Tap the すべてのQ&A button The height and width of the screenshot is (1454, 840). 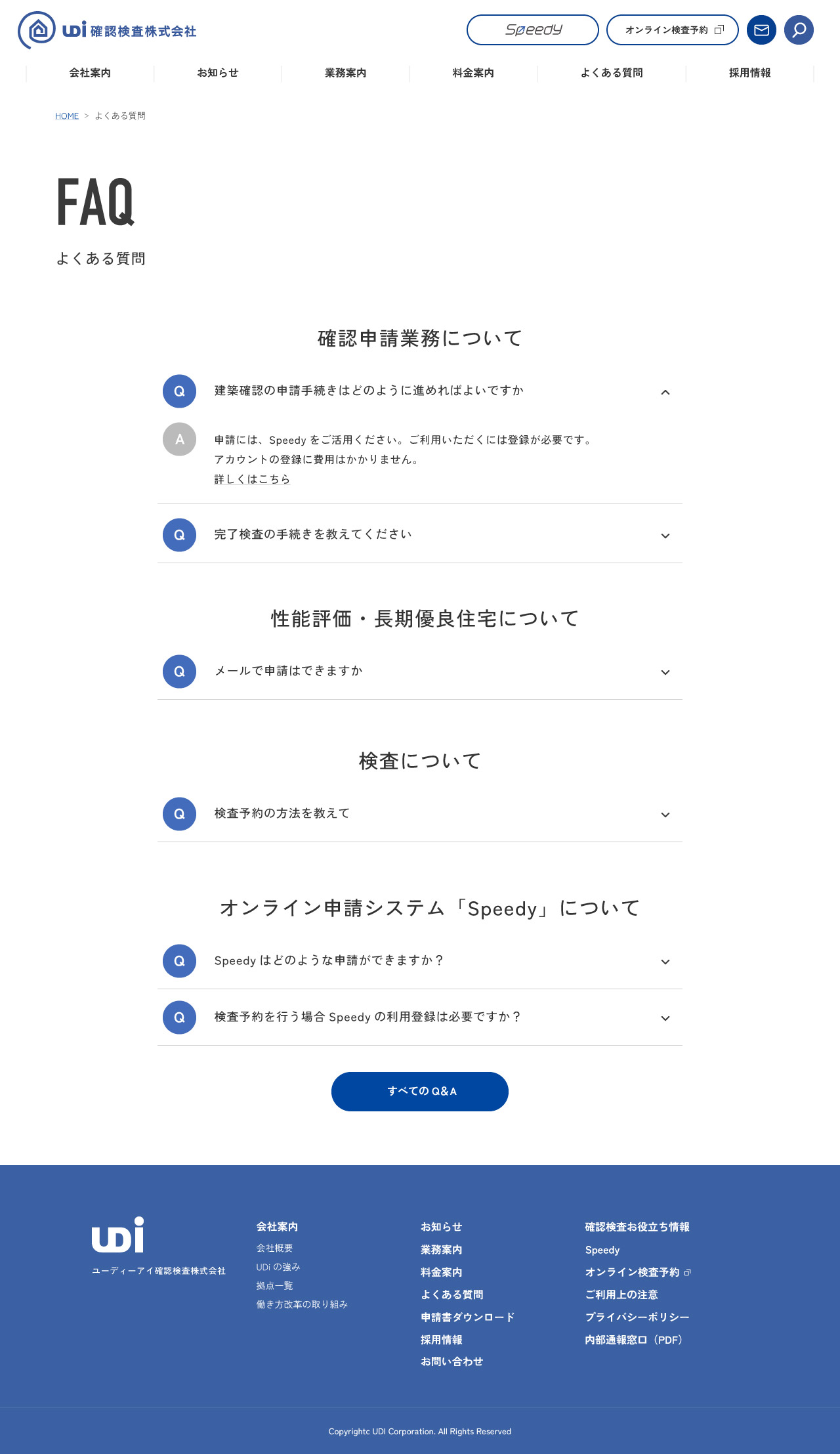pos(420,1092)
